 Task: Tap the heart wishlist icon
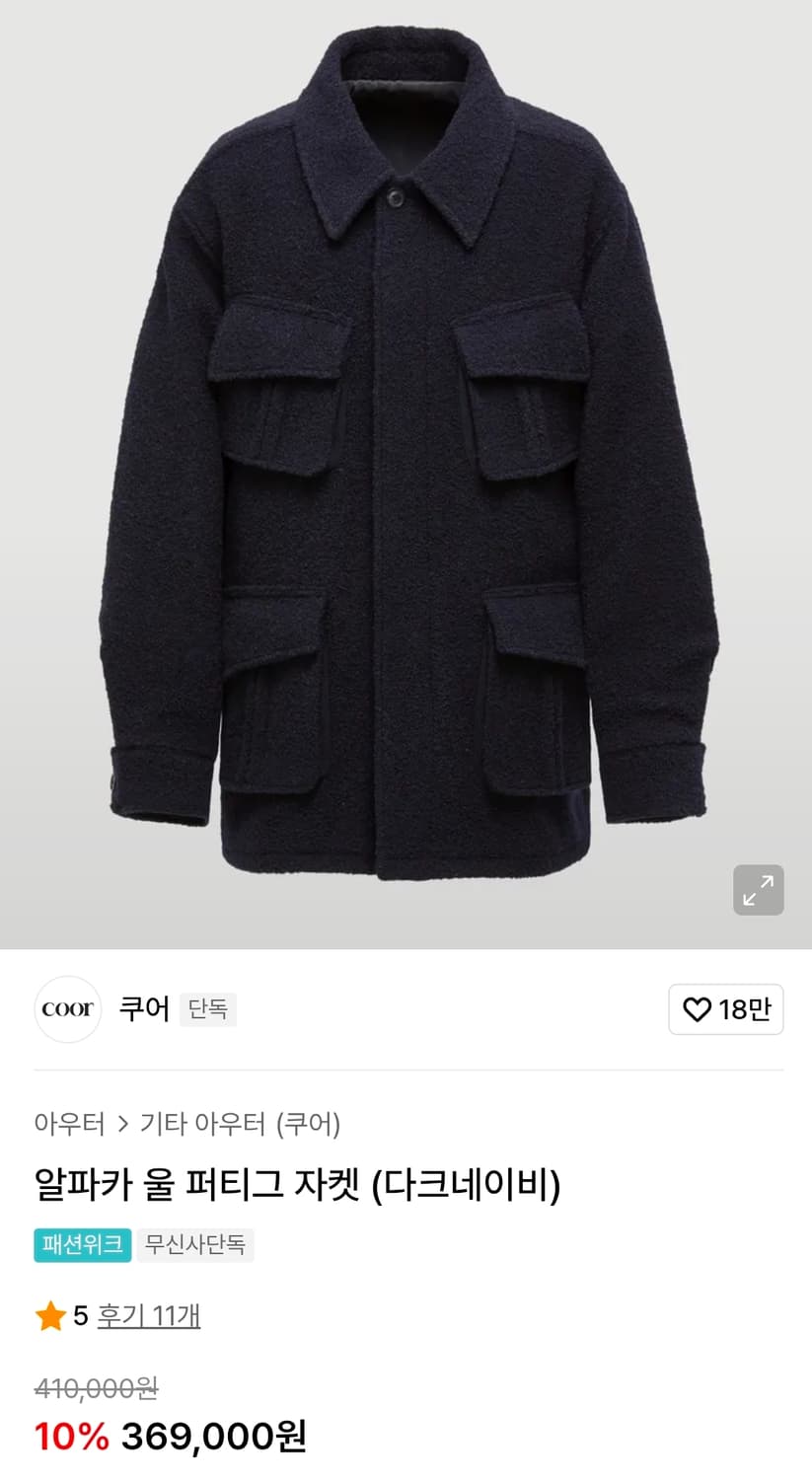(699, 1009)
